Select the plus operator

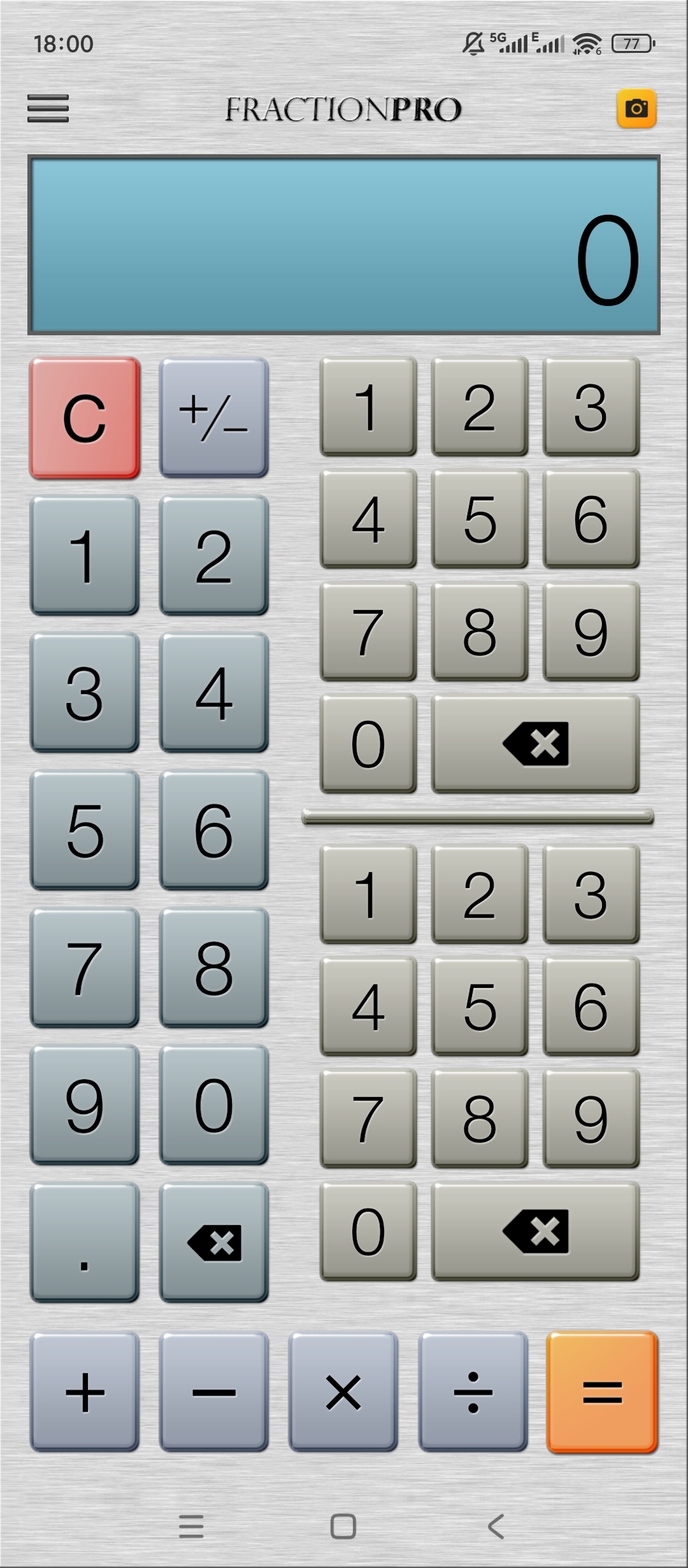pyautogui.click(x=85, y=1391)
